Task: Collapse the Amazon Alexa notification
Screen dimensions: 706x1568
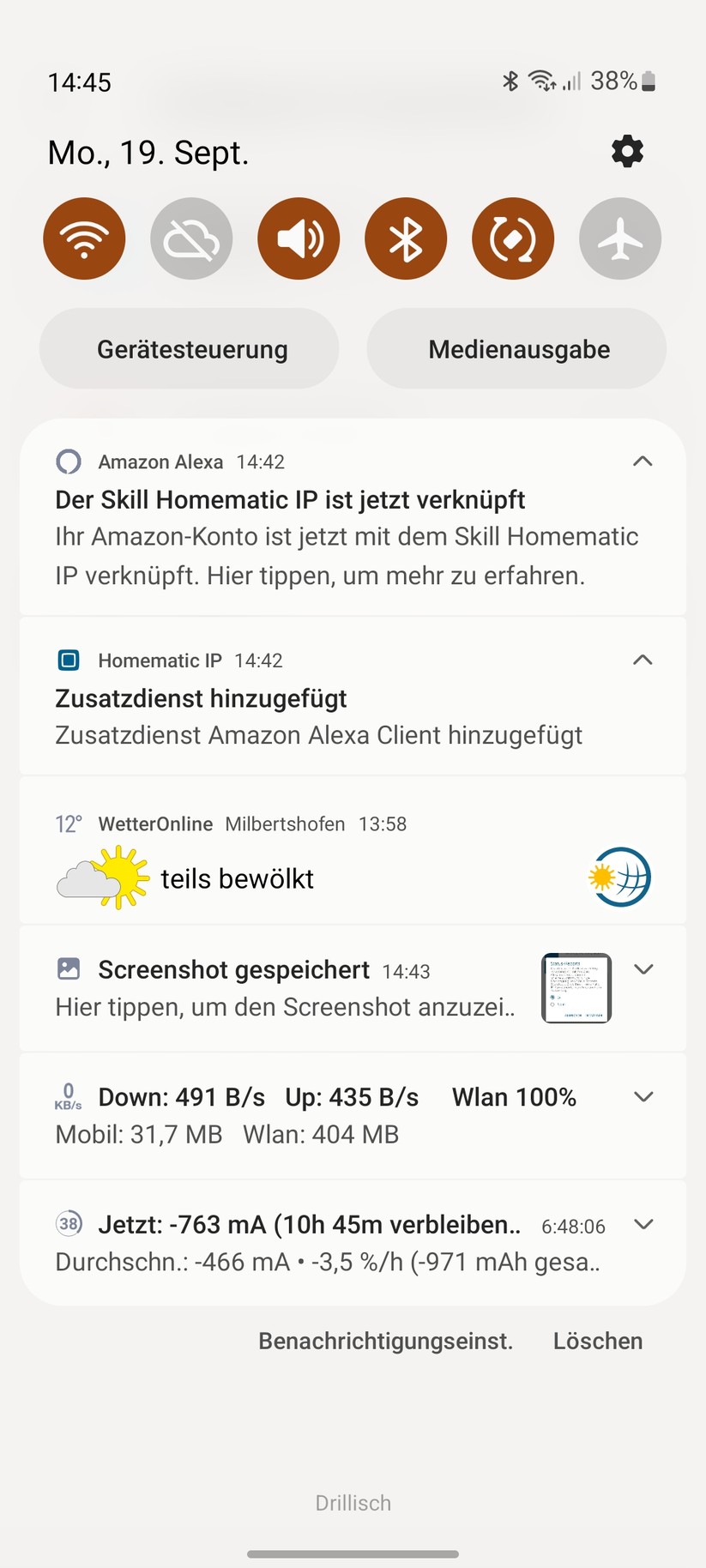Action: (x=643, y=461)
